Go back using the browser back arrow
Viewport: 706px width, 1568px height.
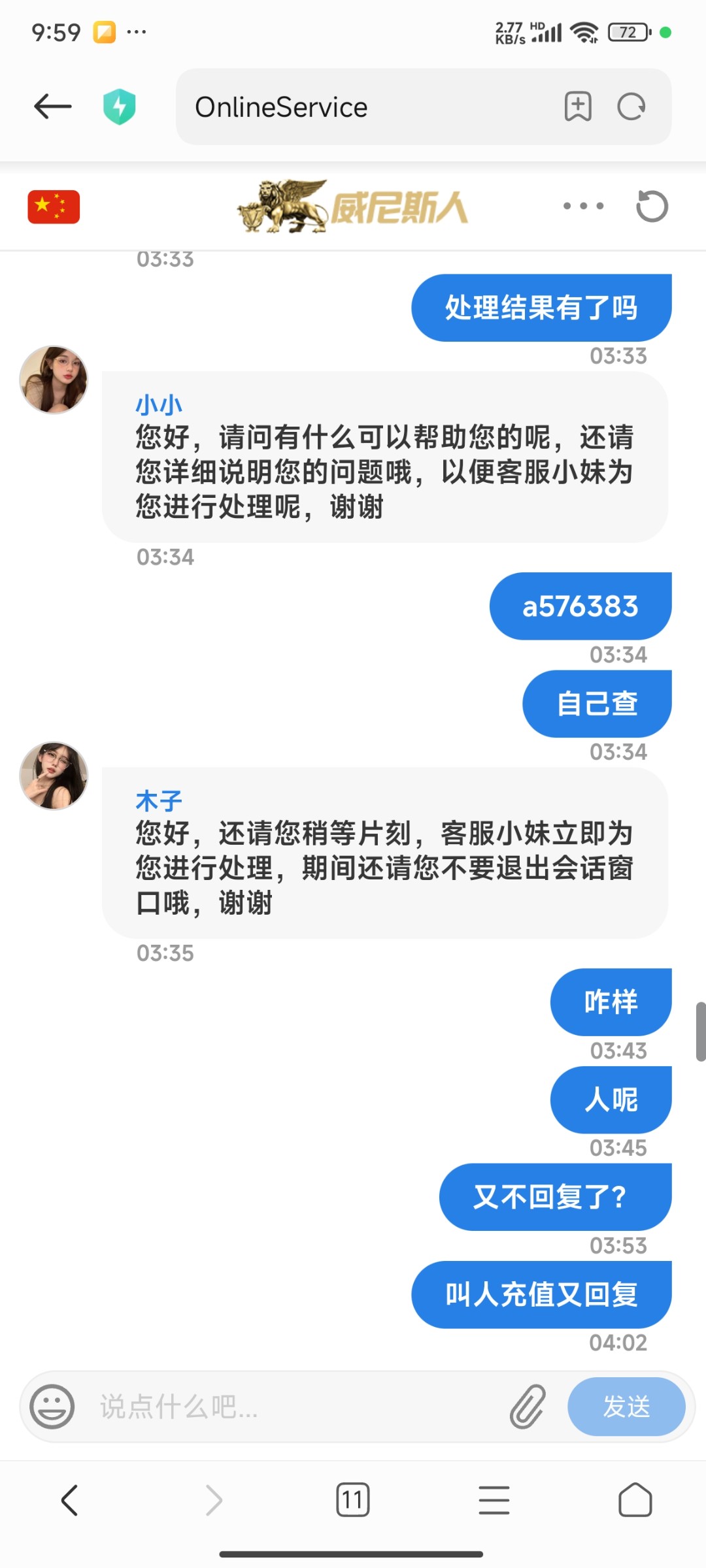[52, 106]
